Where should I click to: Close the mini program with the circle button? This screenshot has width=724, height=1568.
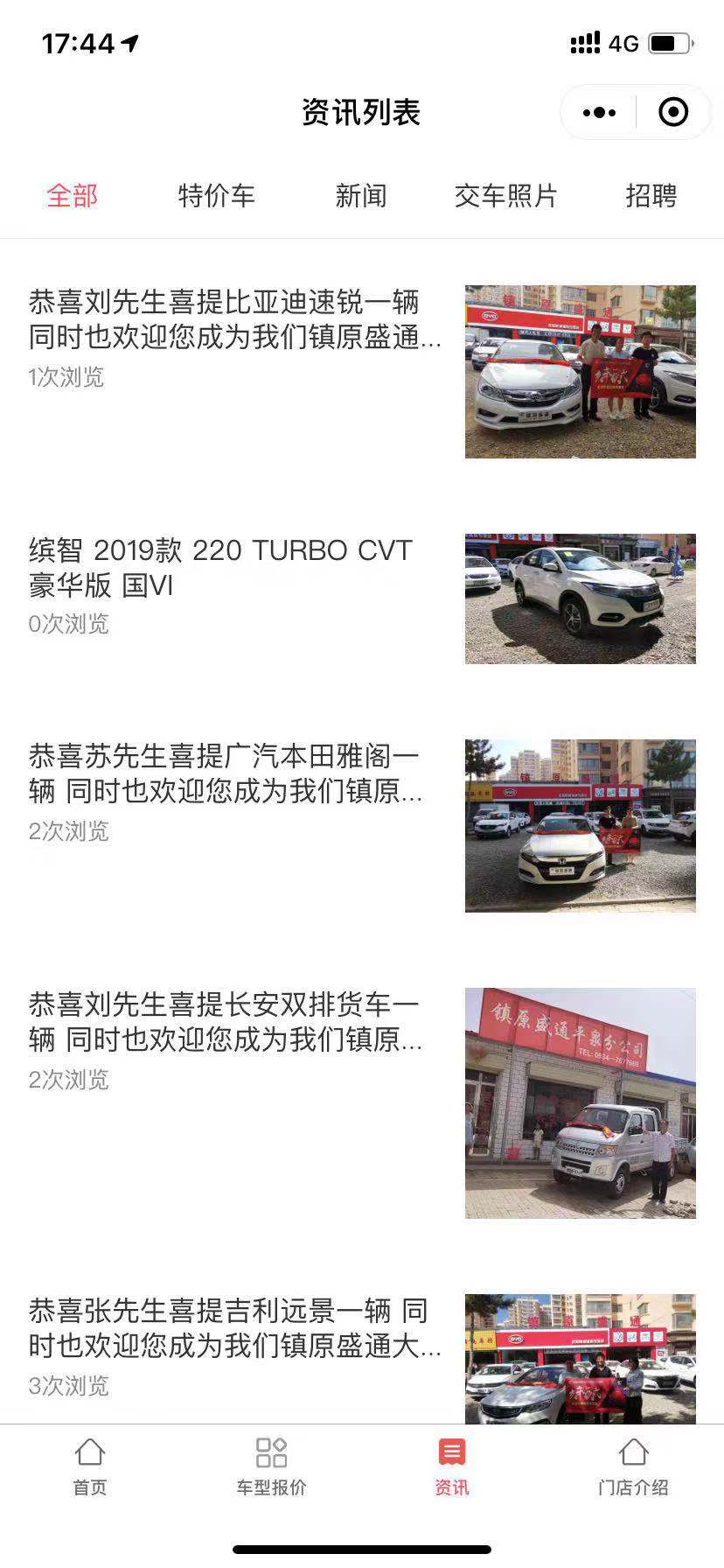click(673, 113)
